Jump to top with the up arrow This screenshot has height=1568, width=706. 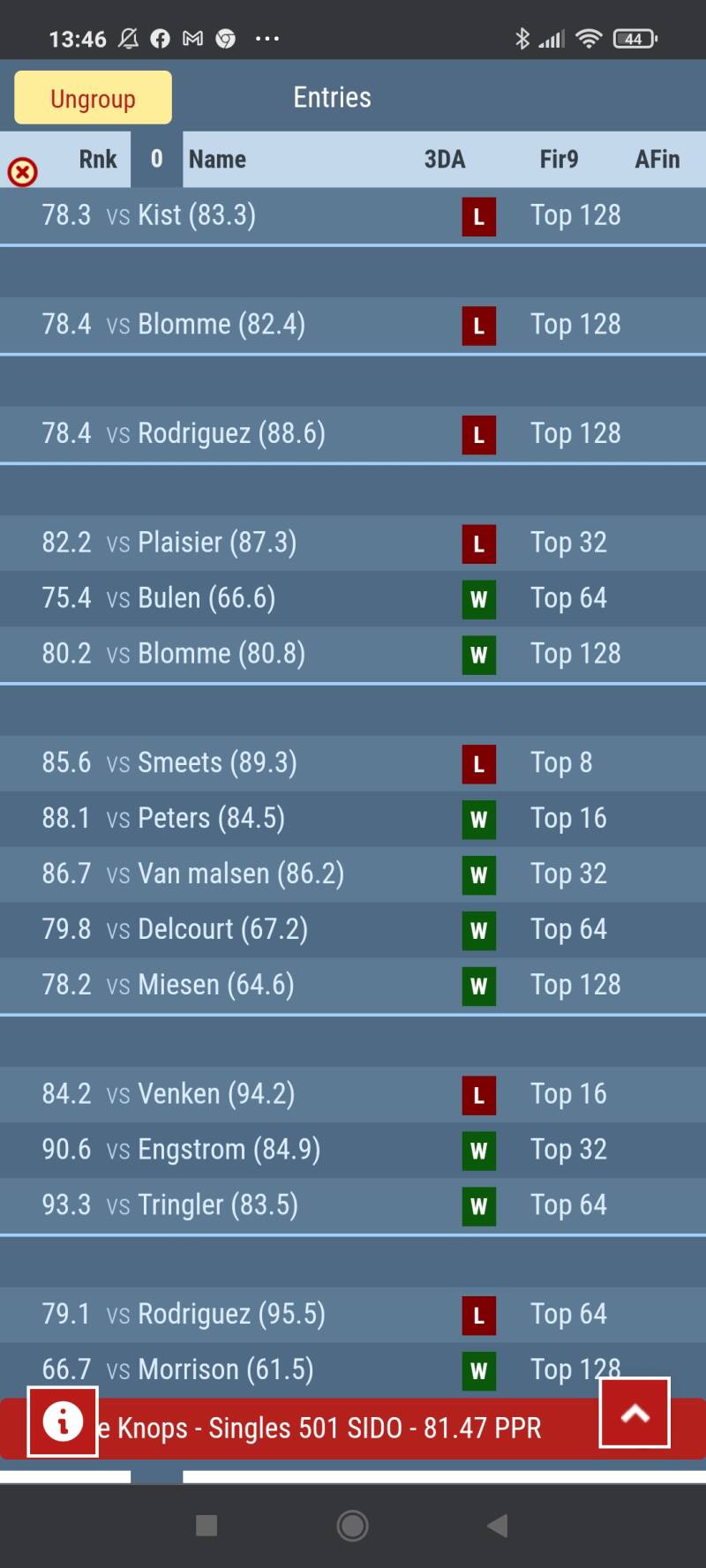(635, 1413)
